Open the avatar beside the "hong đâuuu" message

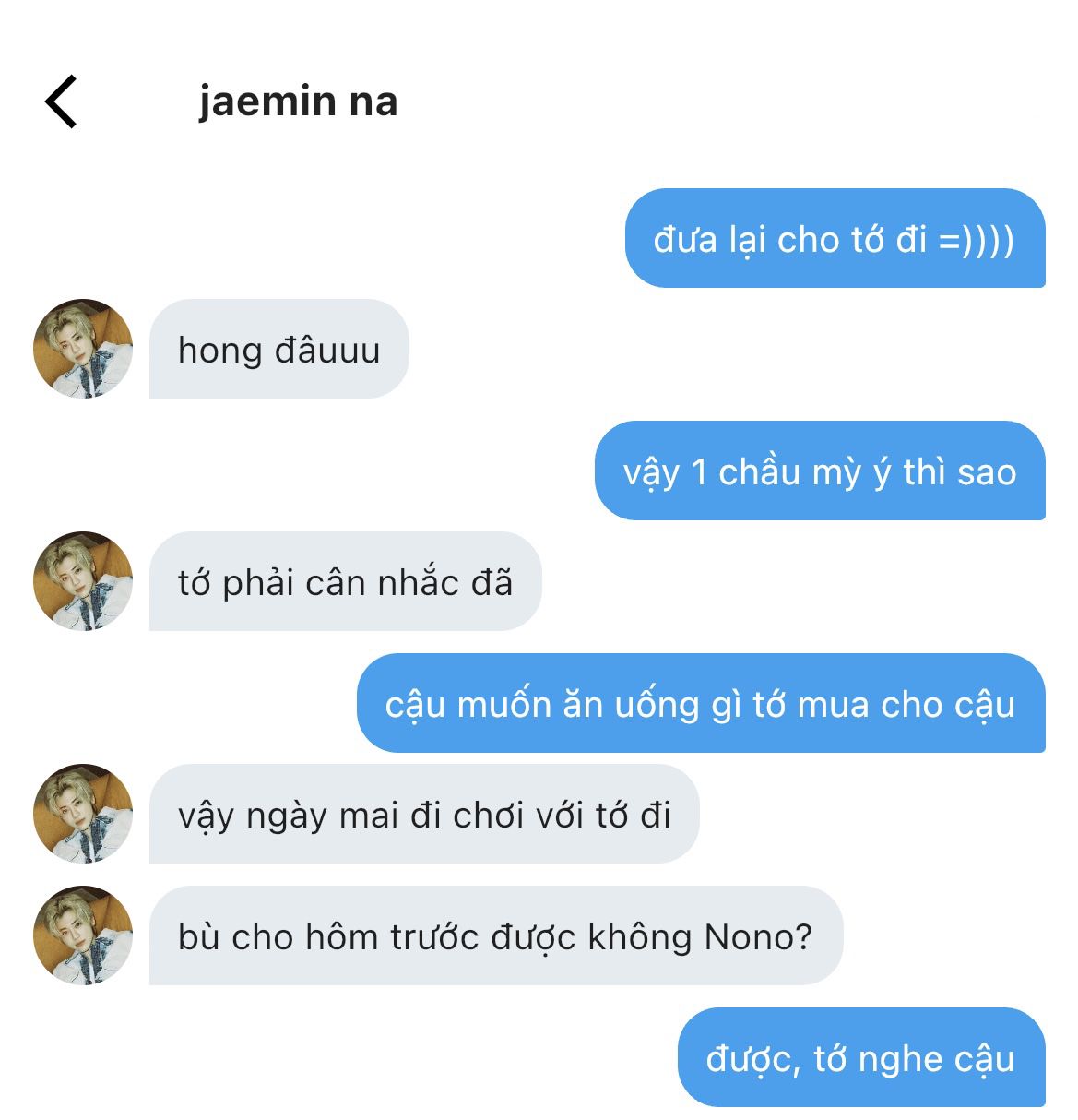click(x=83, y=349)
